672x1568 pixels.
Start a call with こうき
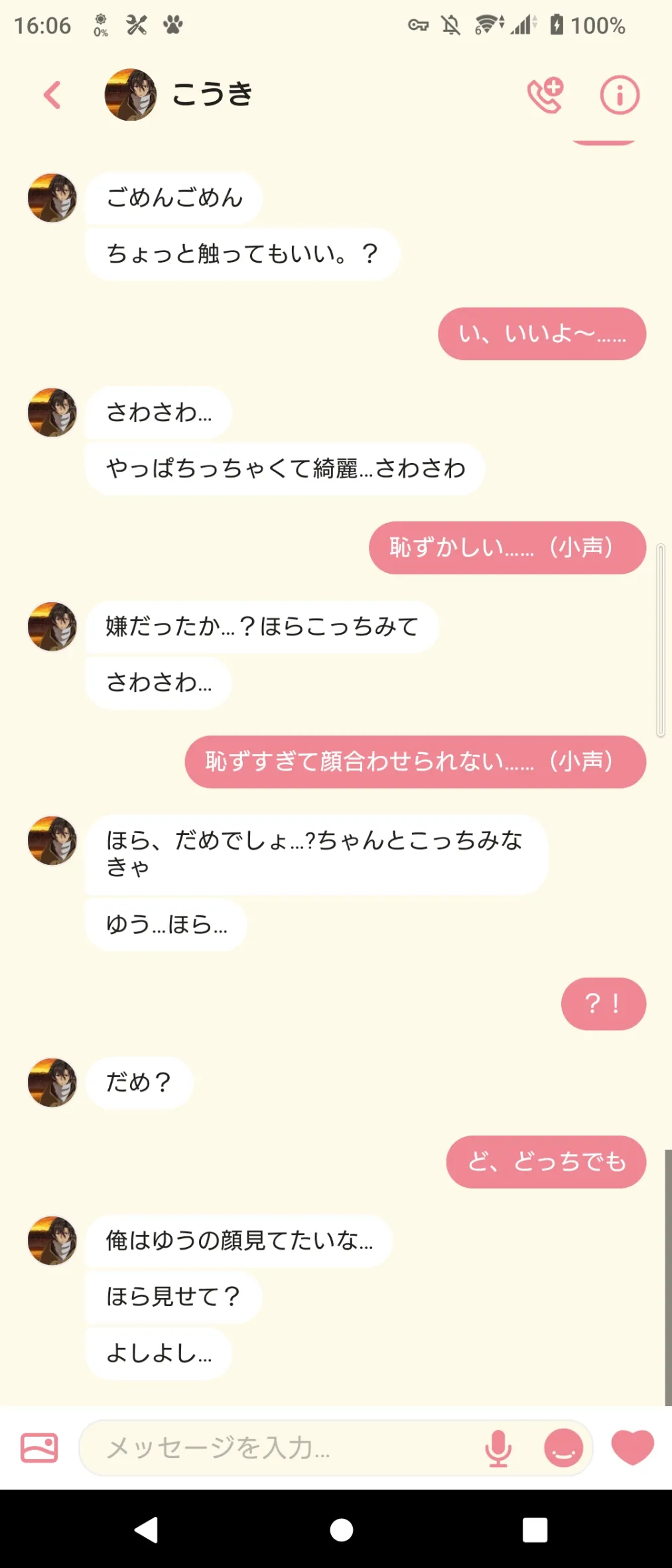tap(545, 95)
